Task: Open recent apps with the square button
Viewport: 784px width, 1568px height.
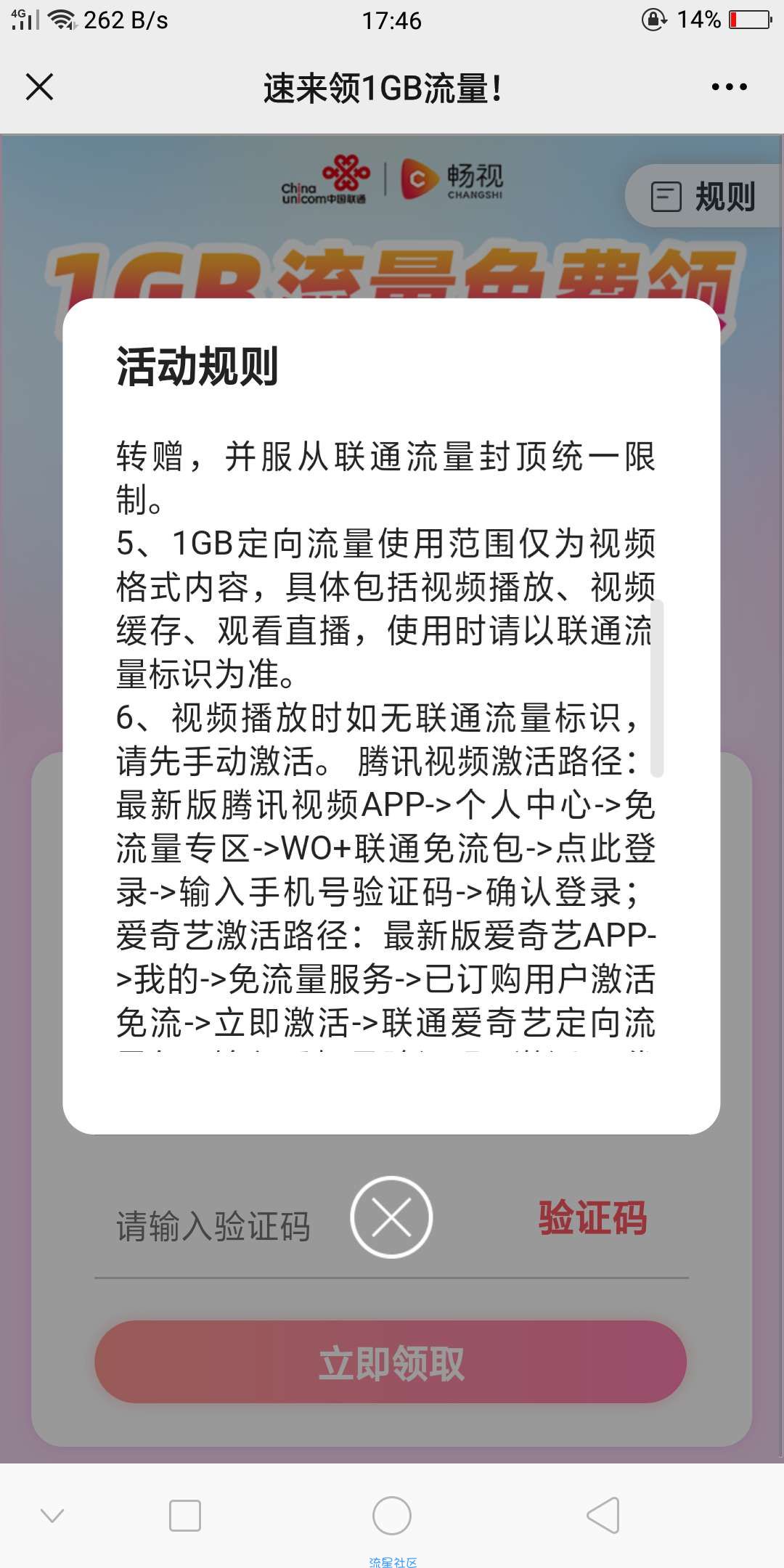Action: (184, 1515)
